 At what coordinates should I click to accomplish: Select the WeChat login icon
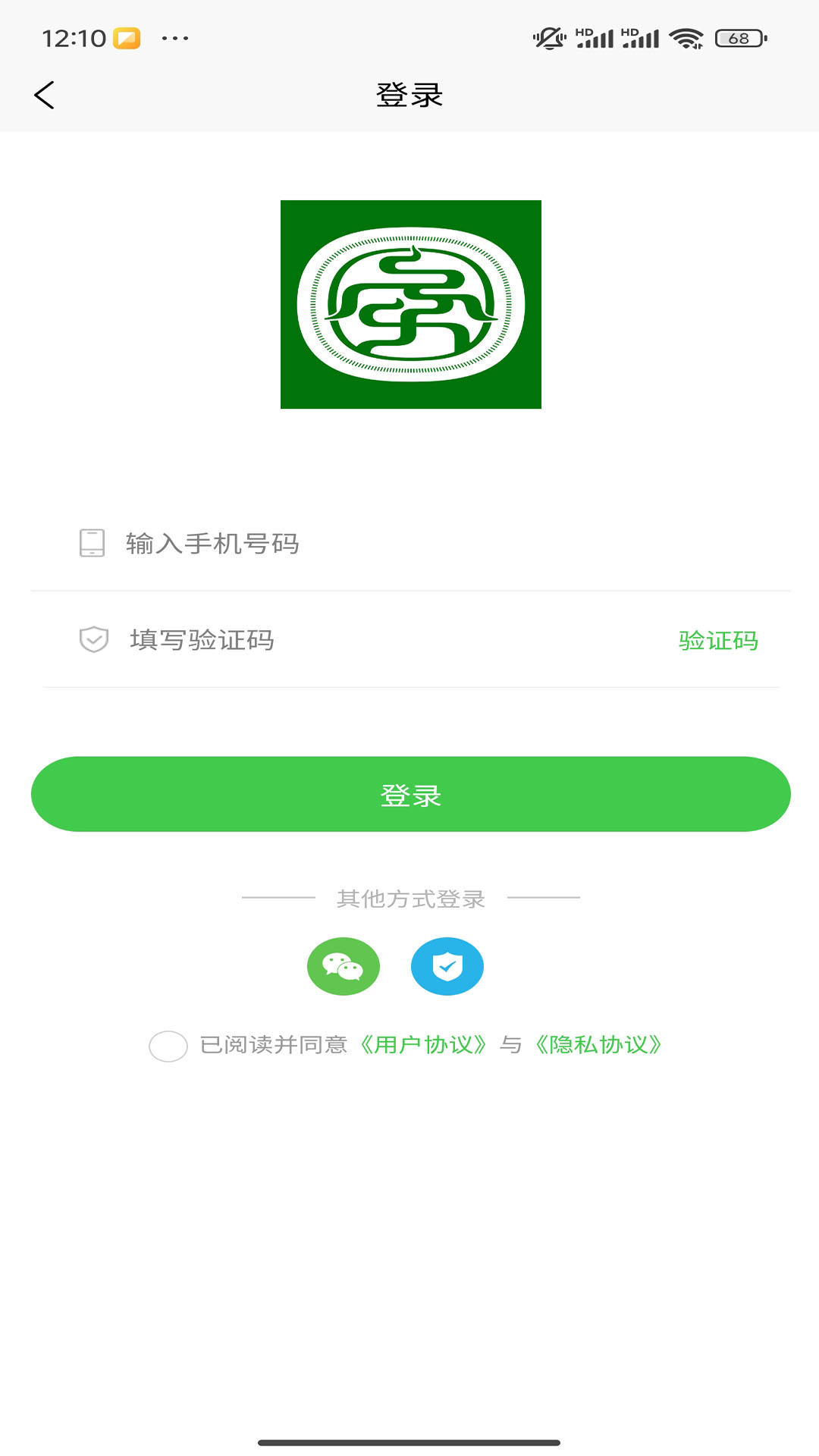tap(343, 966)
